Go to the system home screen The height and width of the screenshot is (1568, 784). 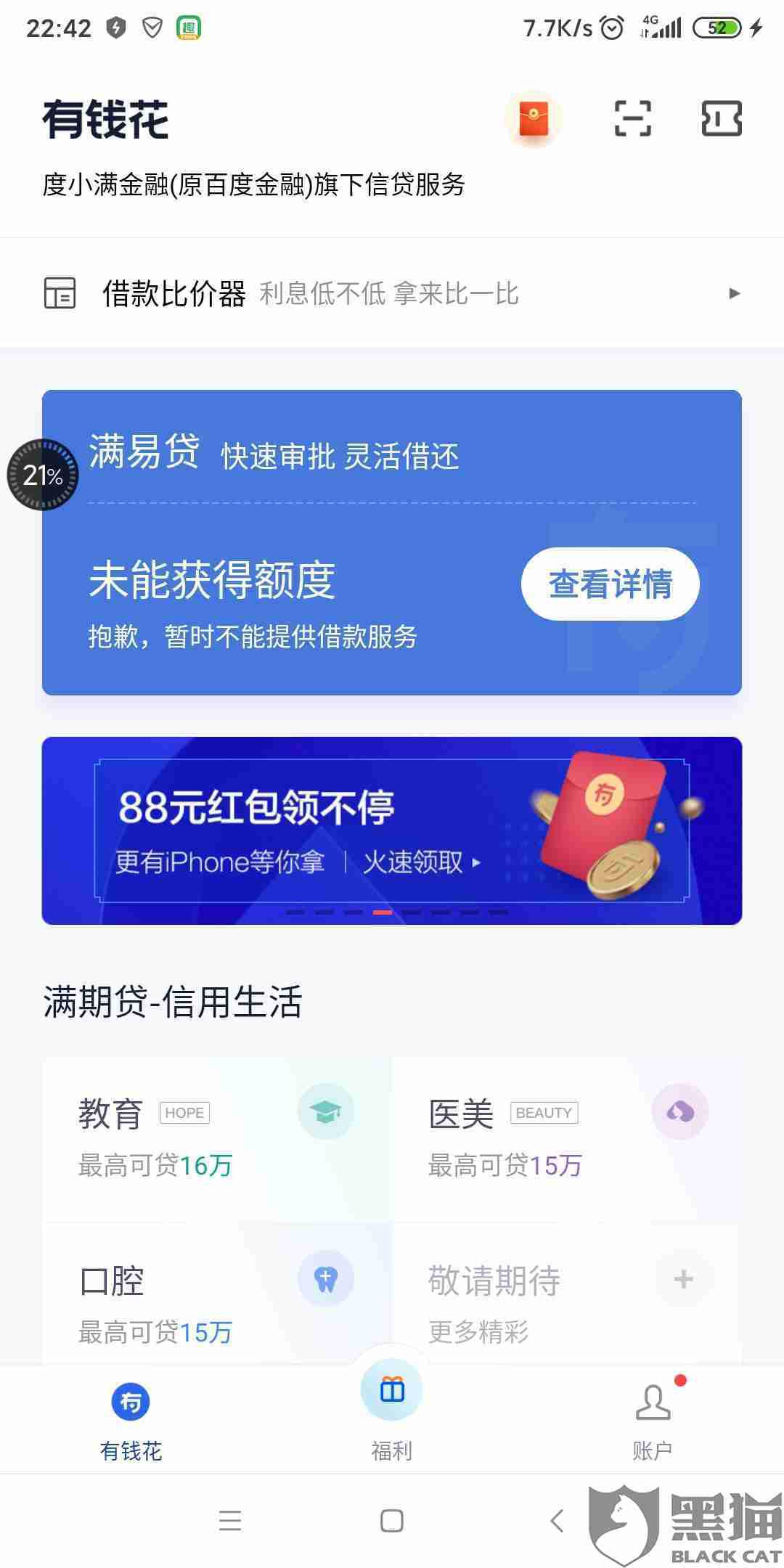pos(392,1521)
